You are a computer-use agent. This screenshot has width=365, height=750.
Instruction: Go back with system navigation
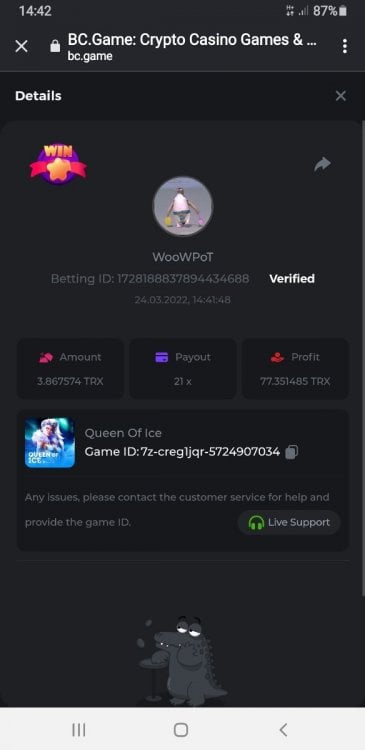(283, 729)
